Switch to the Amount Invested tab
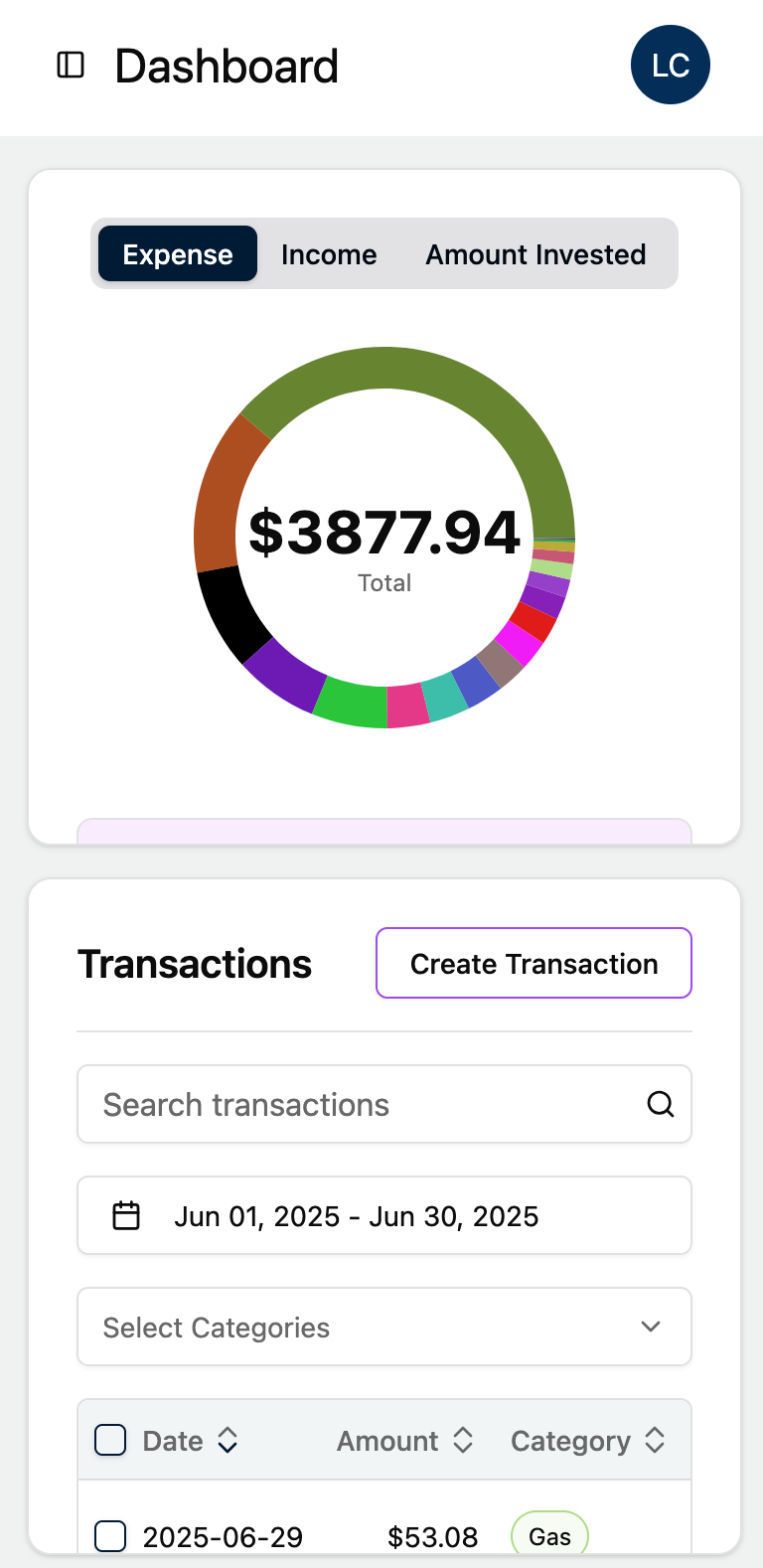Screen dimensions: 763x1568 click(x=535, y=254)
